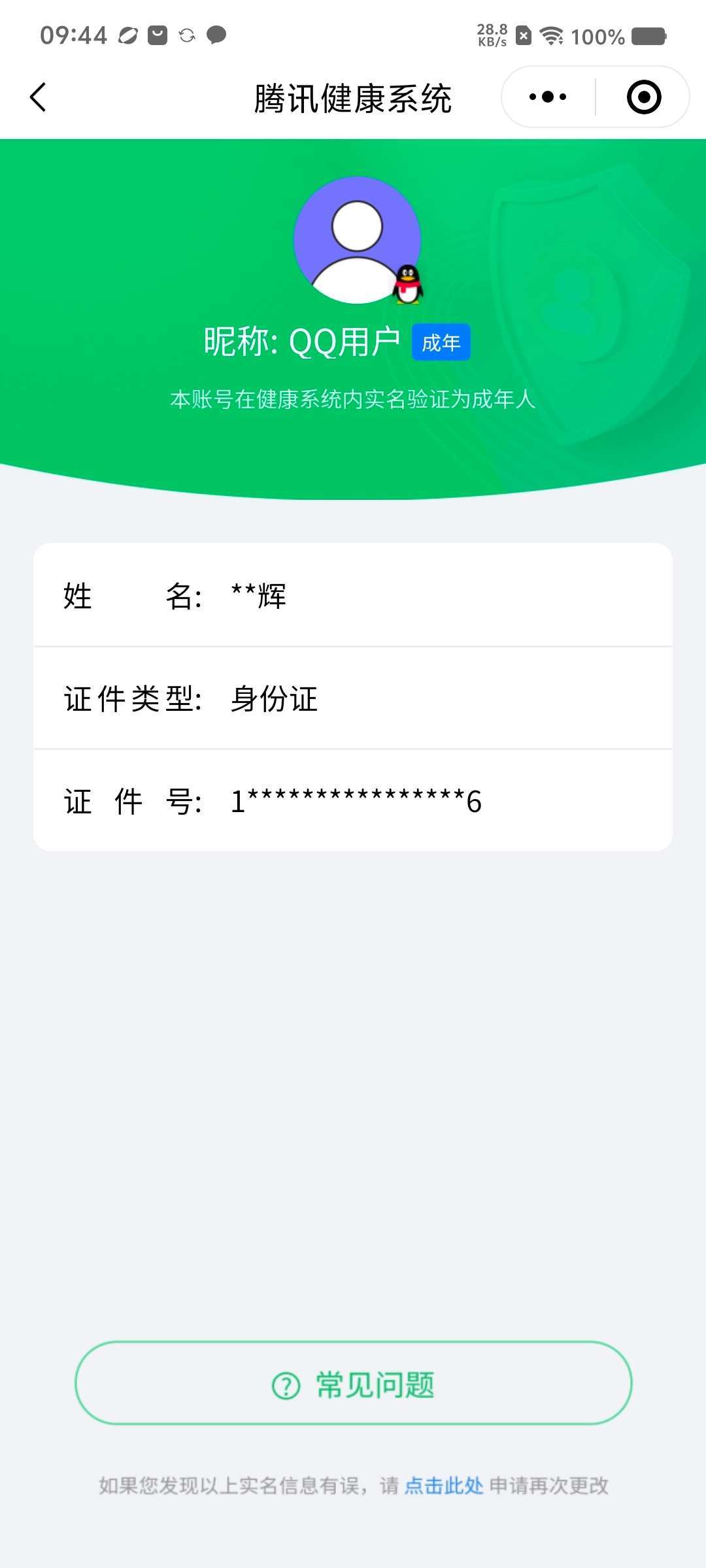Tap the back arrow to exit the page

37,96
